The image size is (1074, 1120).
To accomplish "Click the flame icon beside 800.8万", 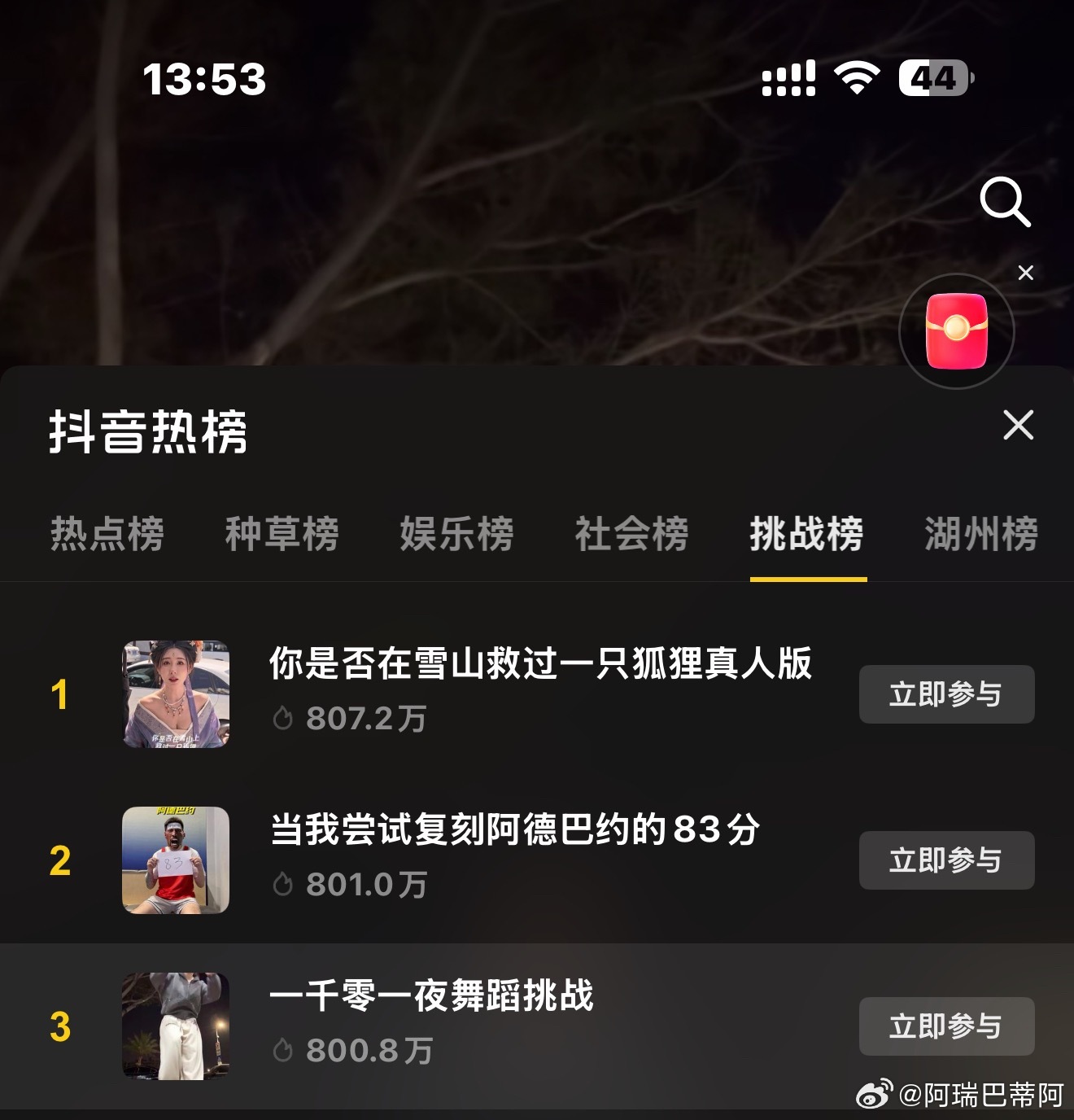I will point(283,1051).
